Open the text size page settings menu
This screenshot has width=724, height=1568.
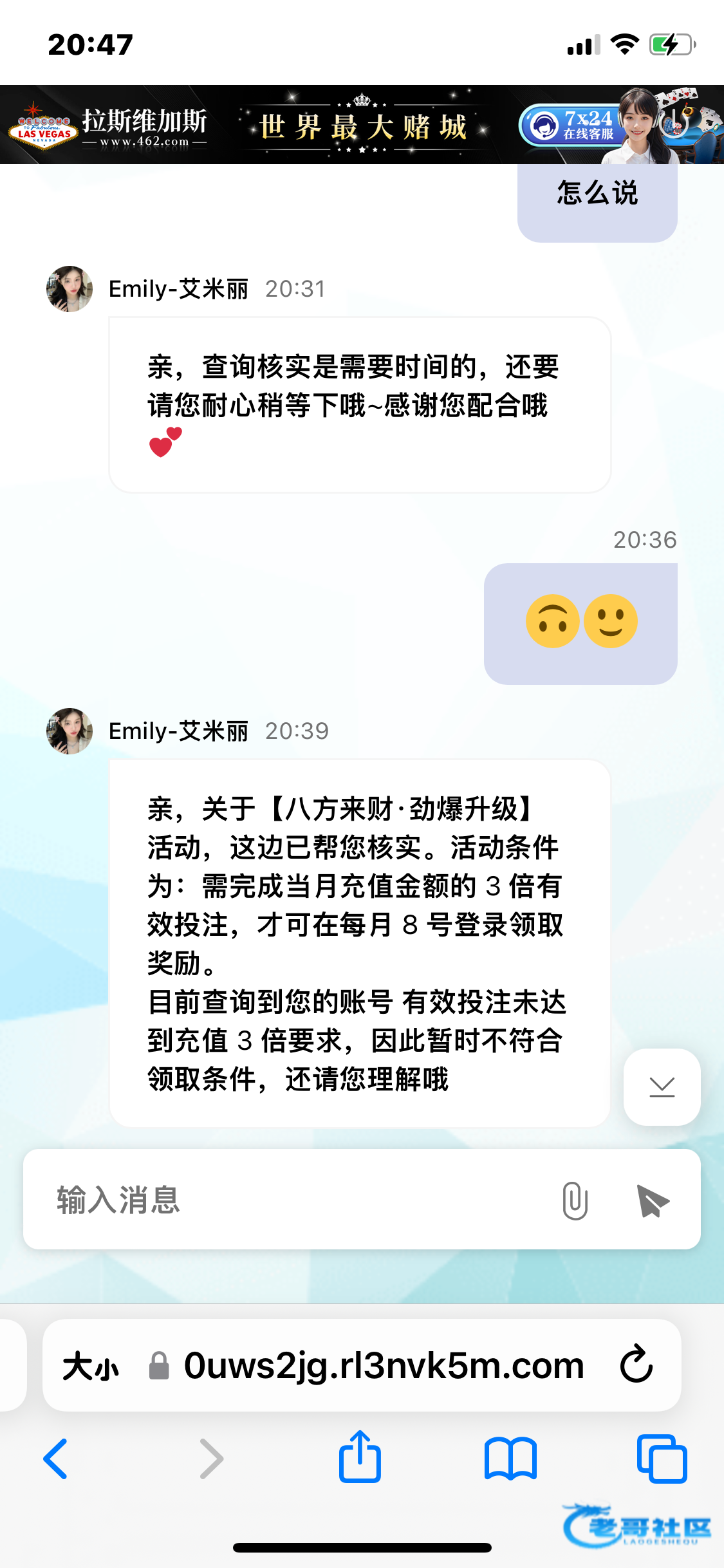91,1366
